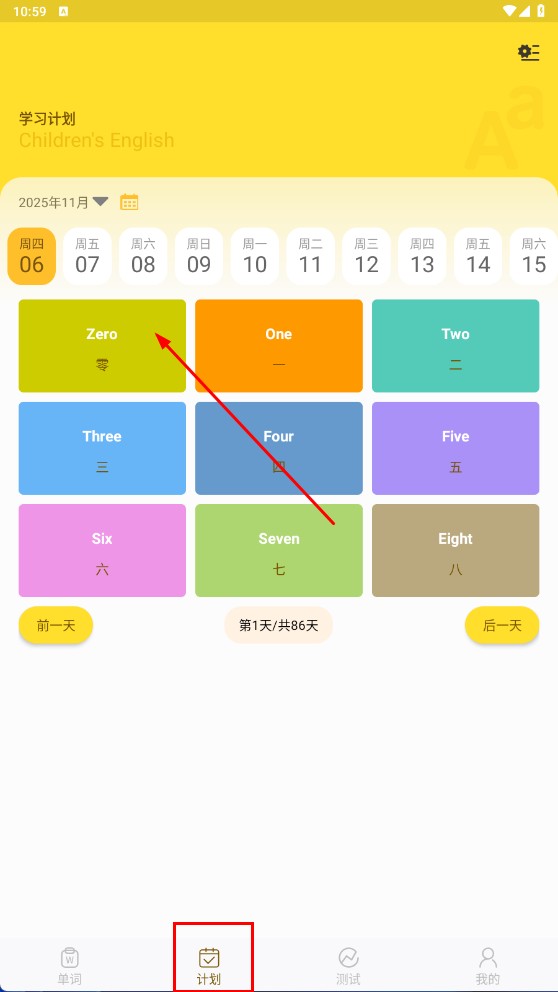Open the One word card
This screenshot has height=992, width=558.
[279, 346]
